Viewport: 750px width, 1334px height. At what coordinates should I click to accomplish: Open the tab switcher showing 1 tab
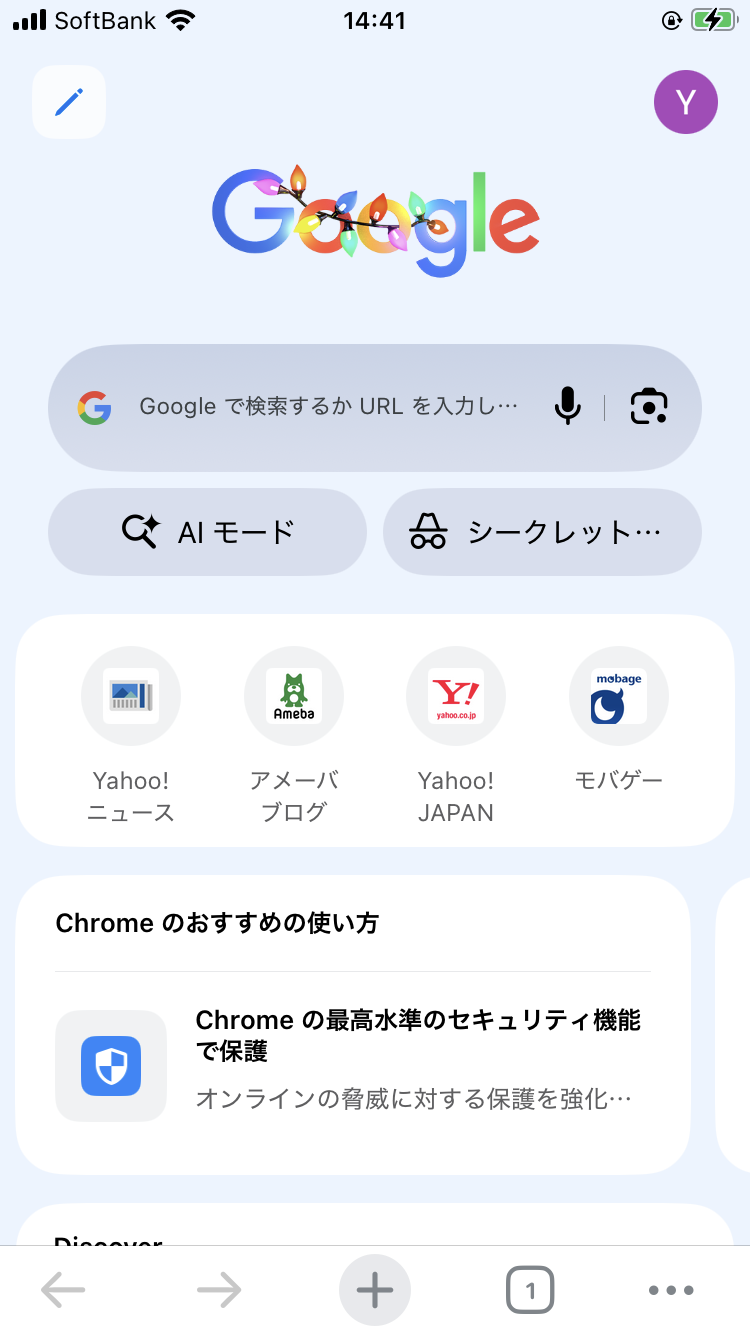click(530, 1290)
